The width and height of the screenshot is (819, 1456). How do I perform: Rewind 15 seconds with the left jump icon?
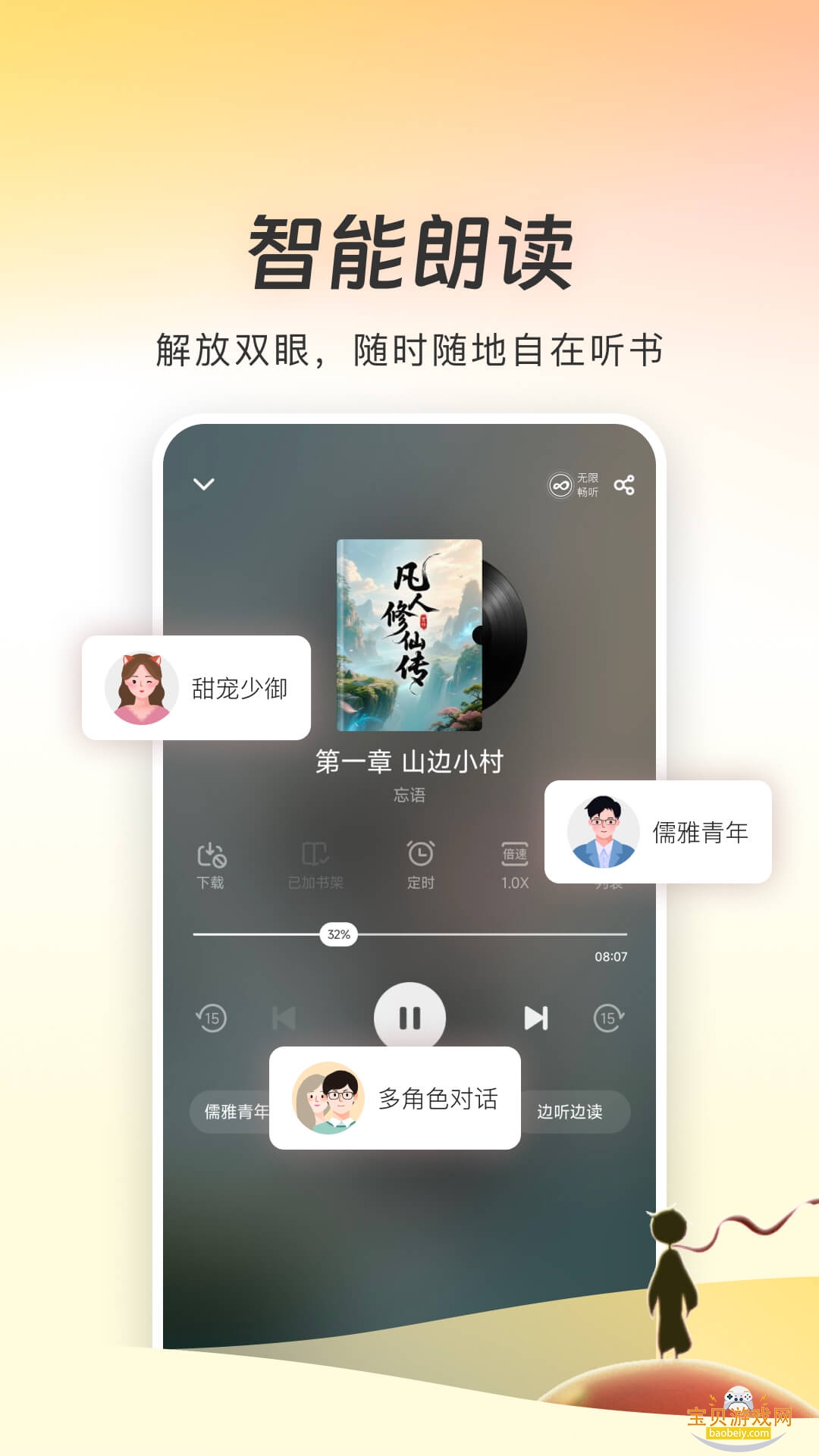[x=214, y=1020]
